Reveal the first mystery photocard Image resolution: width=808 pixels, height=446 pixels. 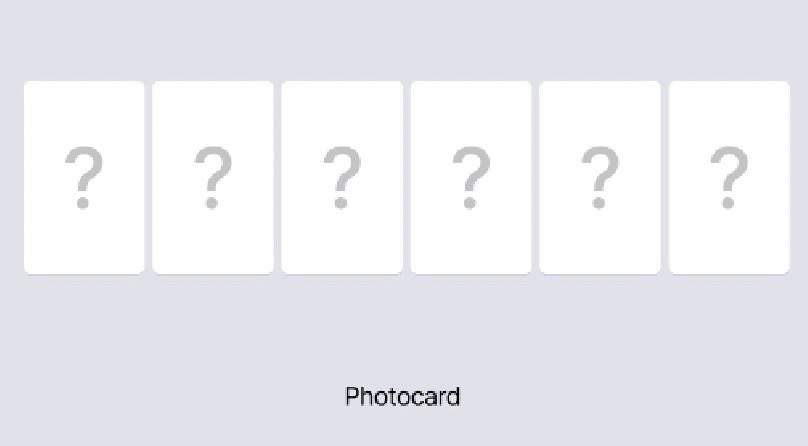point(84,177)
